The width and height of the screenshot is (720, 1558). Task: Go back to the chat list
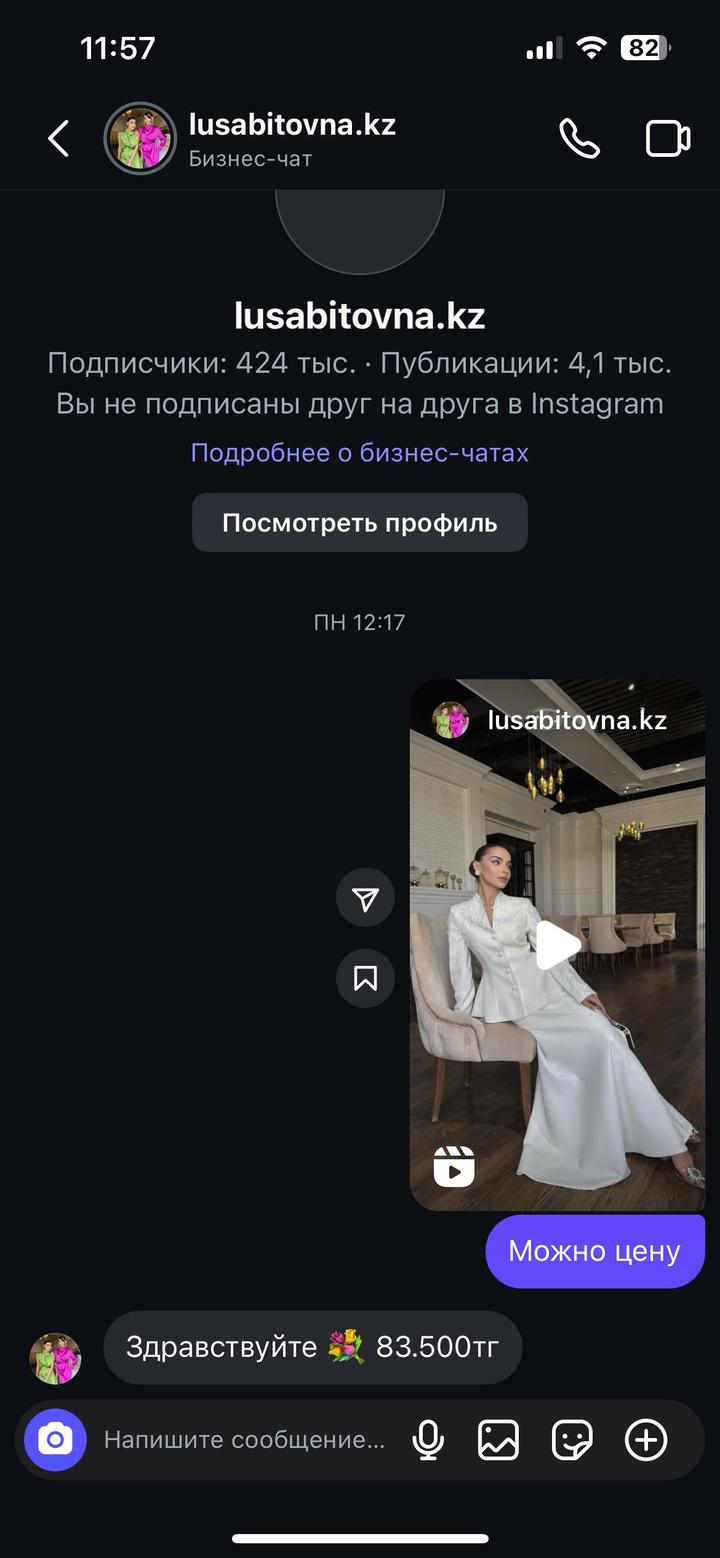(59, 139)
